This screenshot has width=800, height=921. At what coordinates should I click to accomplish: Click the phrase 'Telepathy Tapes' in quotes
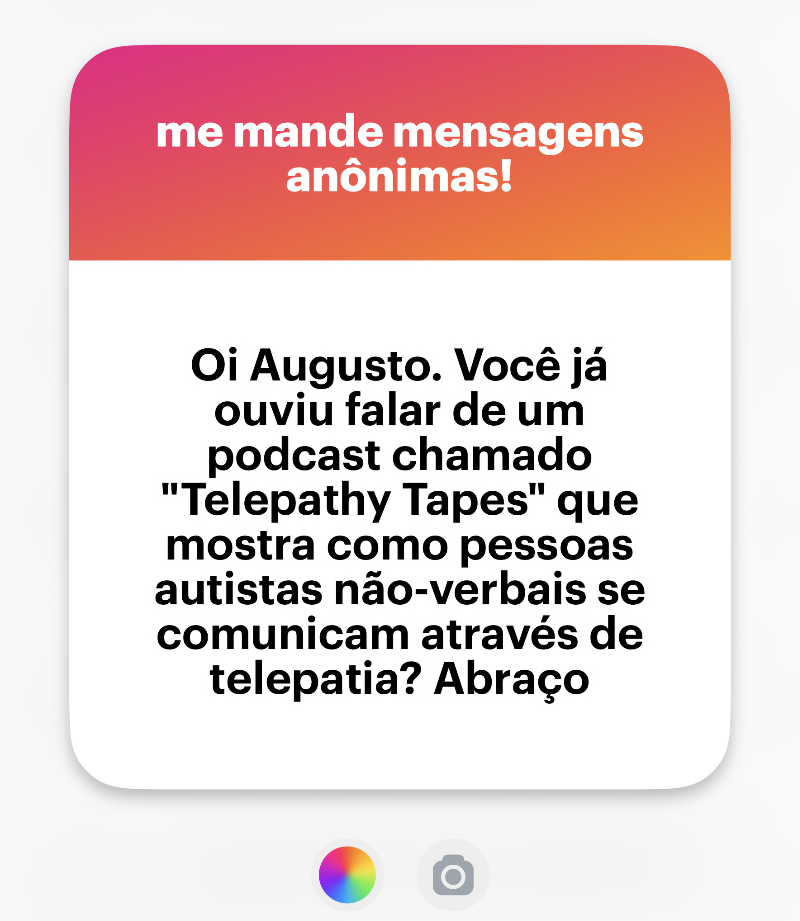coord(355,498)
